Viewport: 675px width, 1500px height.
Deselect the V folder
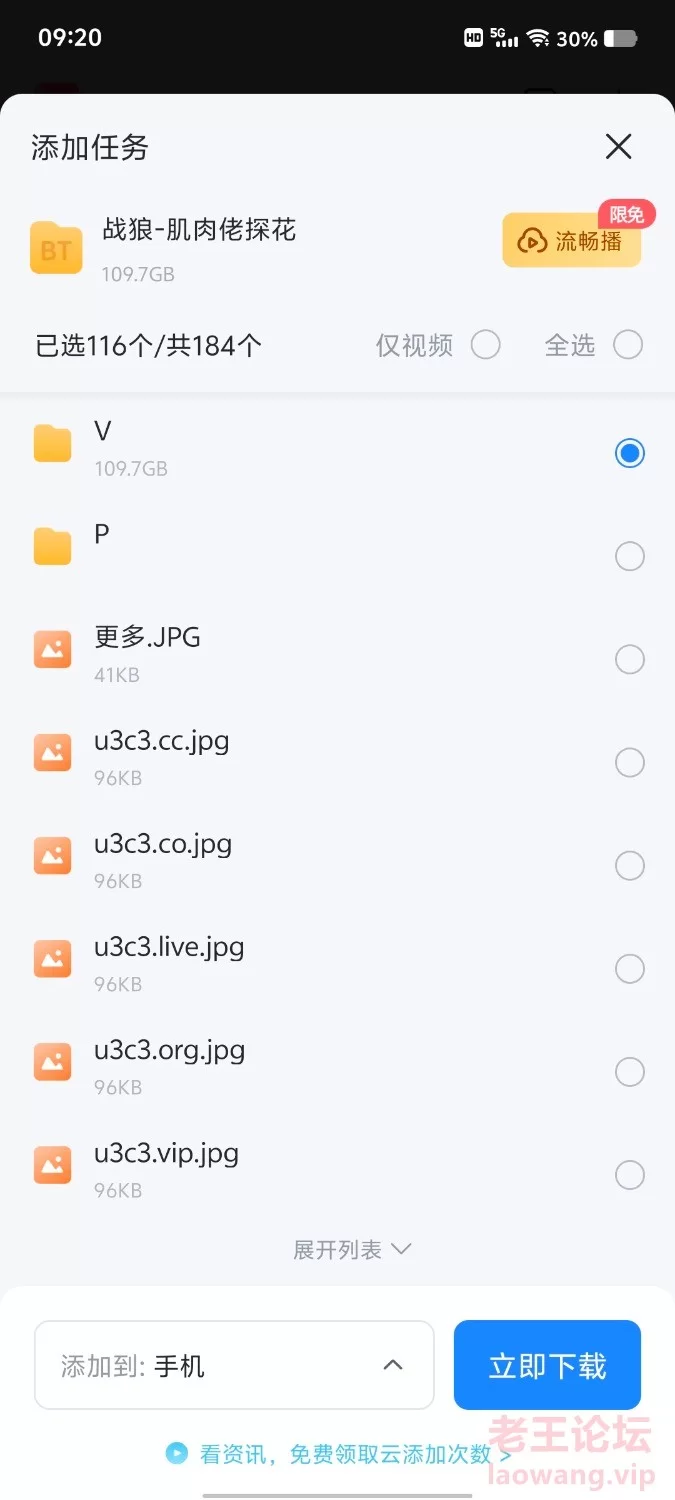[629, 453]
